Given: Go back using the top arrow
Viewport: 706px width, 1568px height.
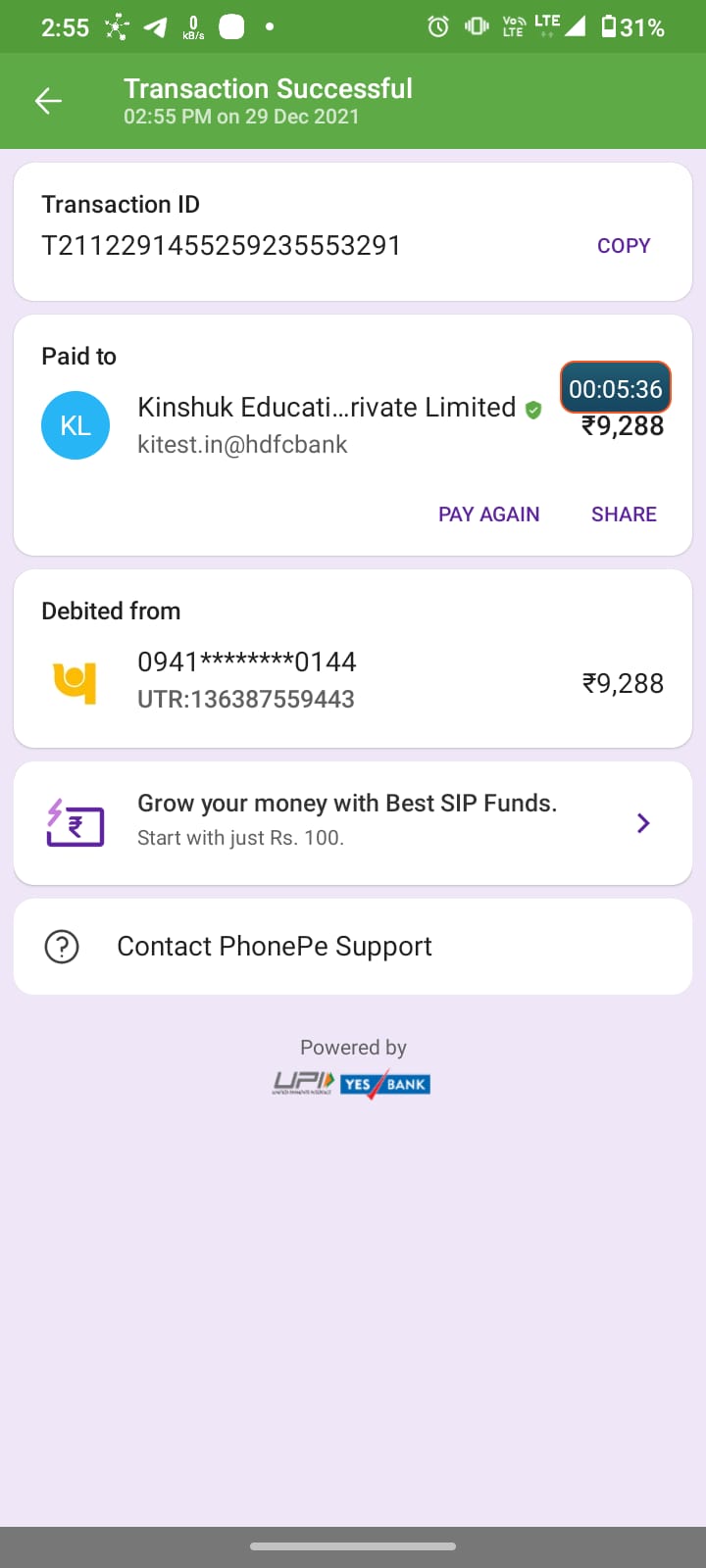Looking at the screenshot, I should (48, 101).
